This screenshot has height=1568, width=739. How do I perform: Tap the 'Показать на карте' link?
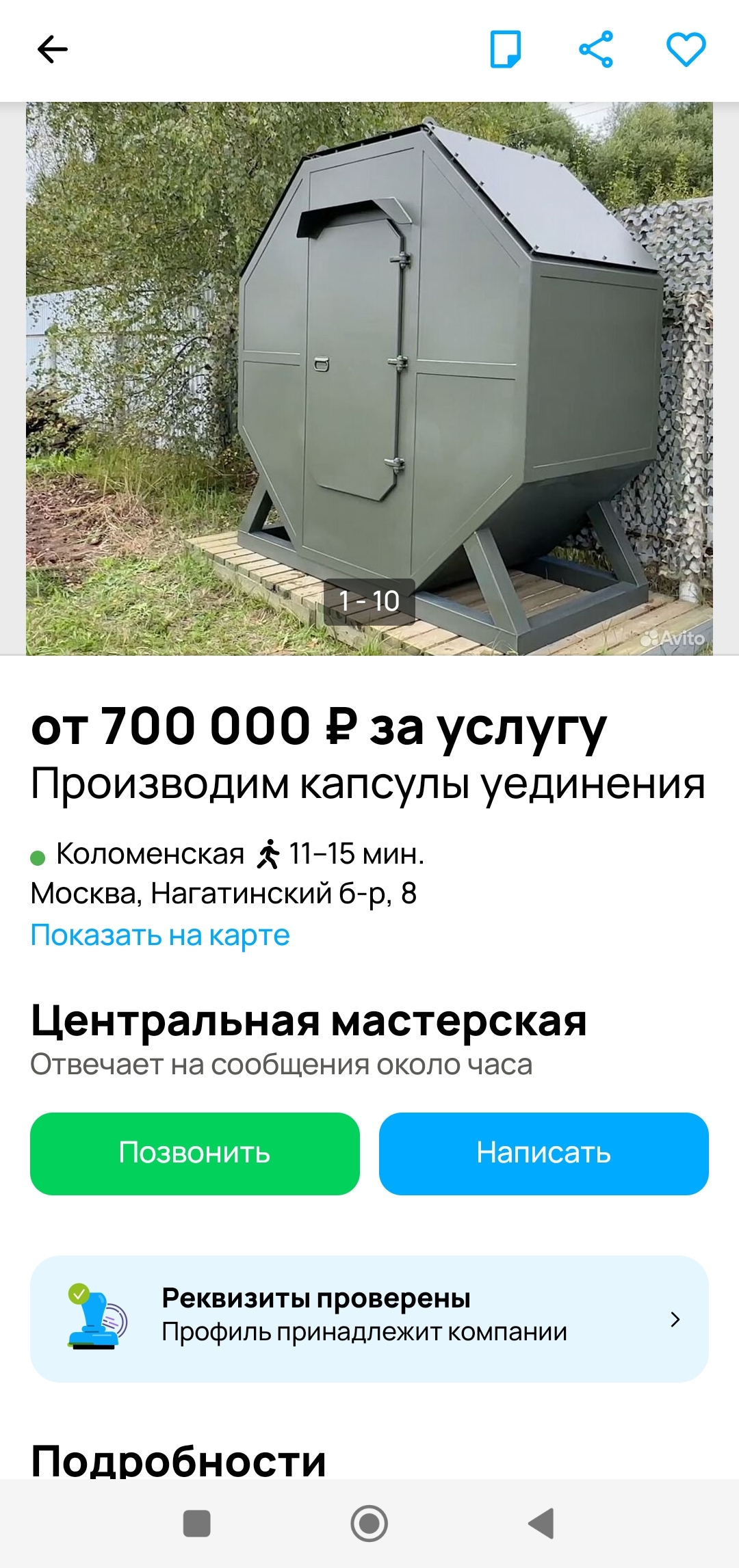point(160,935)
